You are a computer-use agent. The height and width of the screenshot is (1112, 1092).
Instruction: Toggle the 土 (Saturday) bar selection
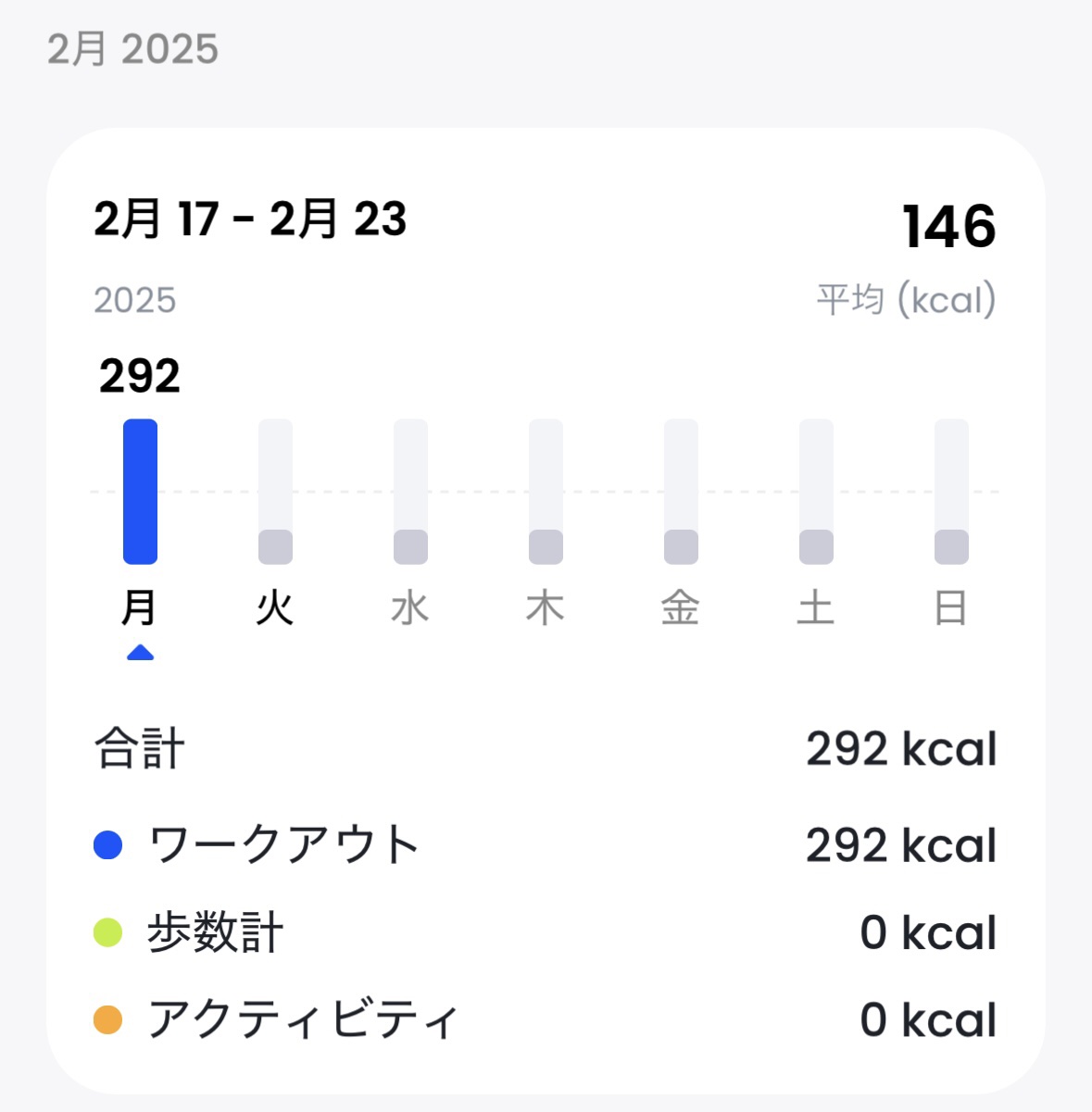tap(814, 491)
